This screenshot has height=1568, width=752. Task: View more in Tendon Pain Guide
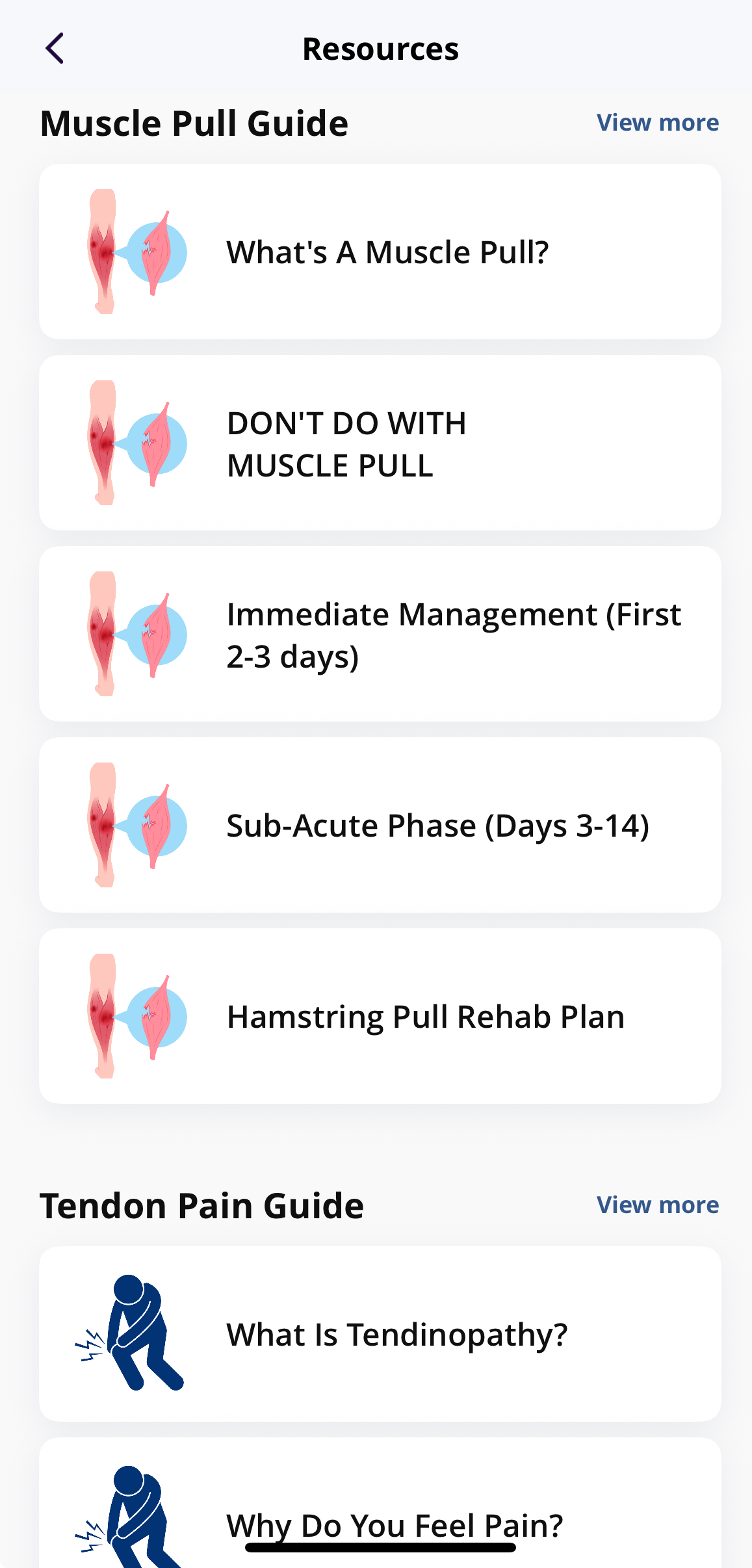657,1205
